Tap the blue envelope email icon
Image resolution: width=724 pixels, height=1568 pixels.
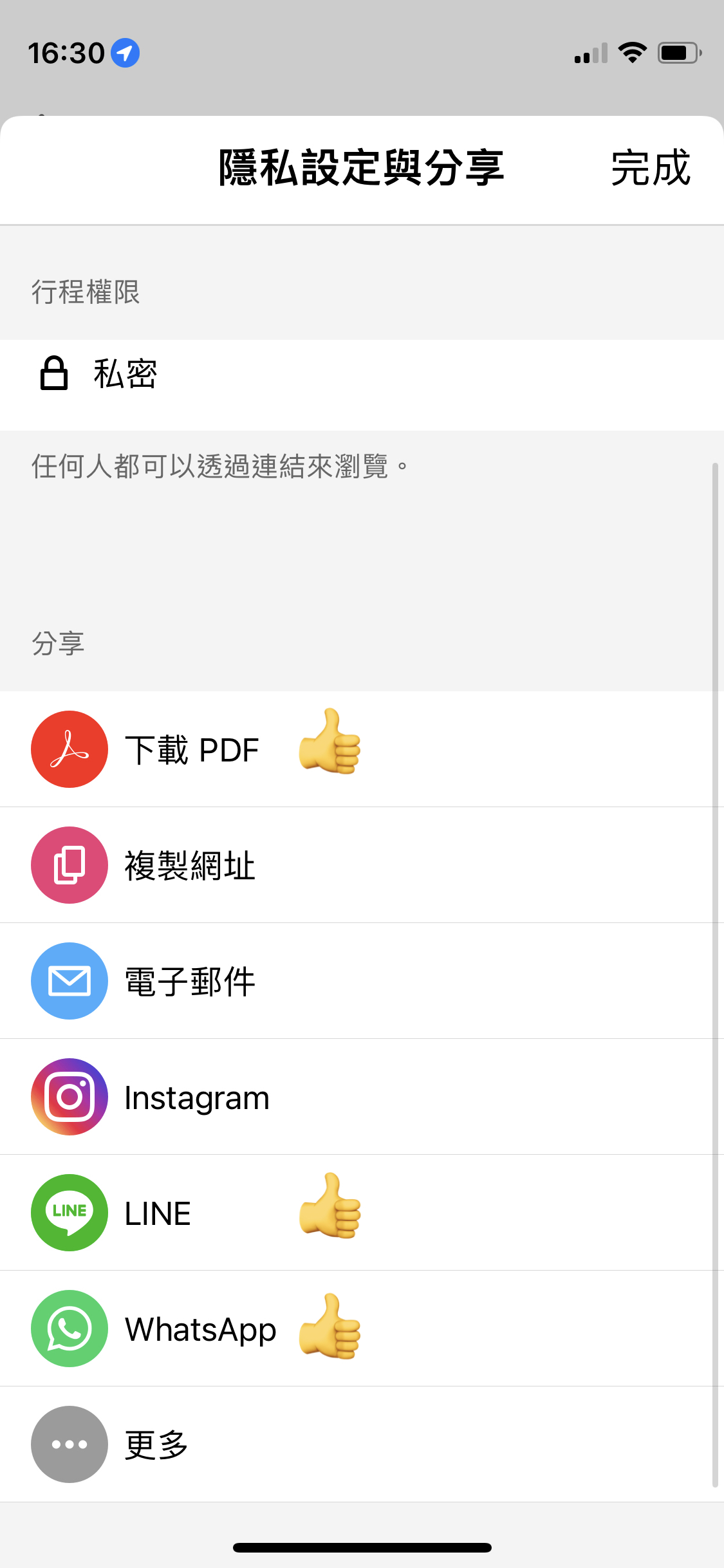coord(69,981)
